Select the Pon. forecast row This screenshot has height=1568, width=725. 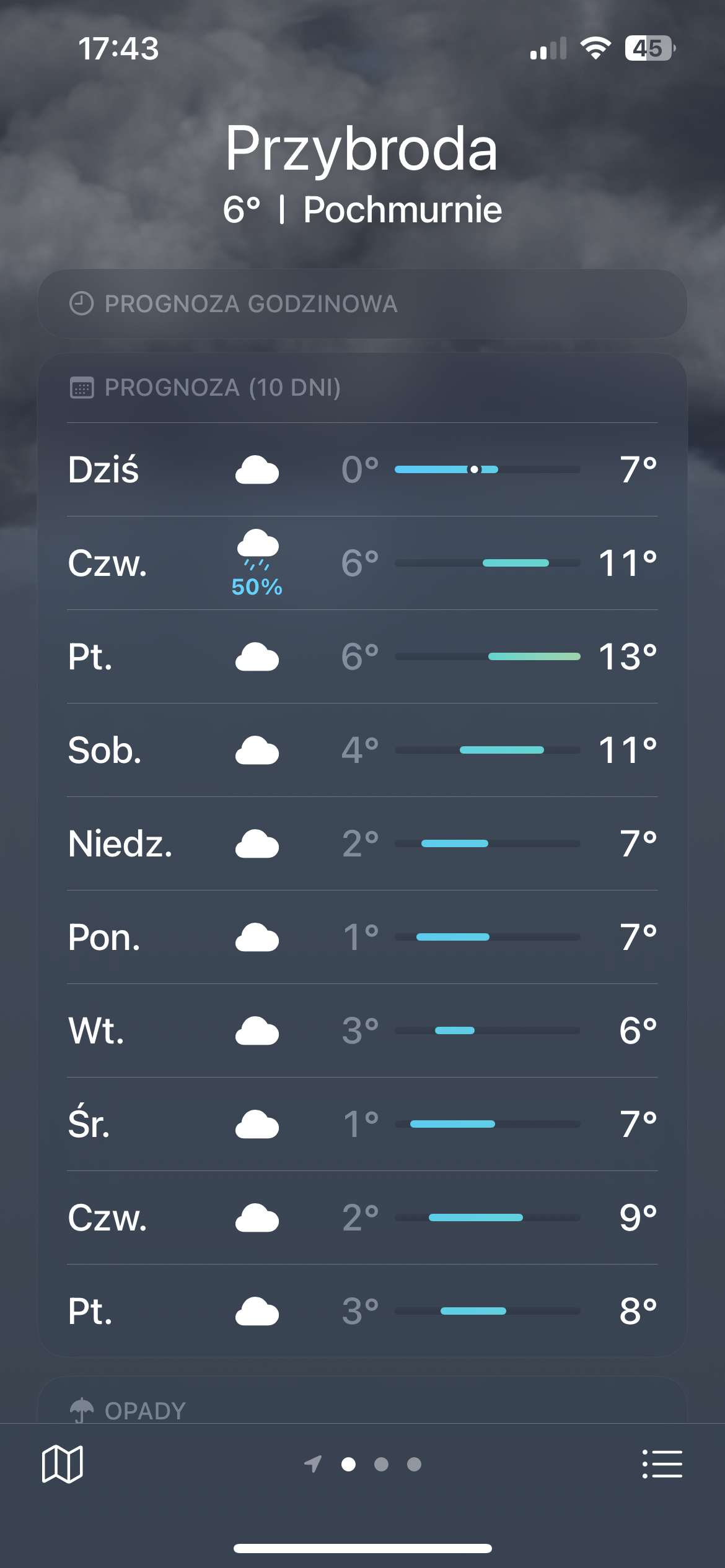coord(362,937)
